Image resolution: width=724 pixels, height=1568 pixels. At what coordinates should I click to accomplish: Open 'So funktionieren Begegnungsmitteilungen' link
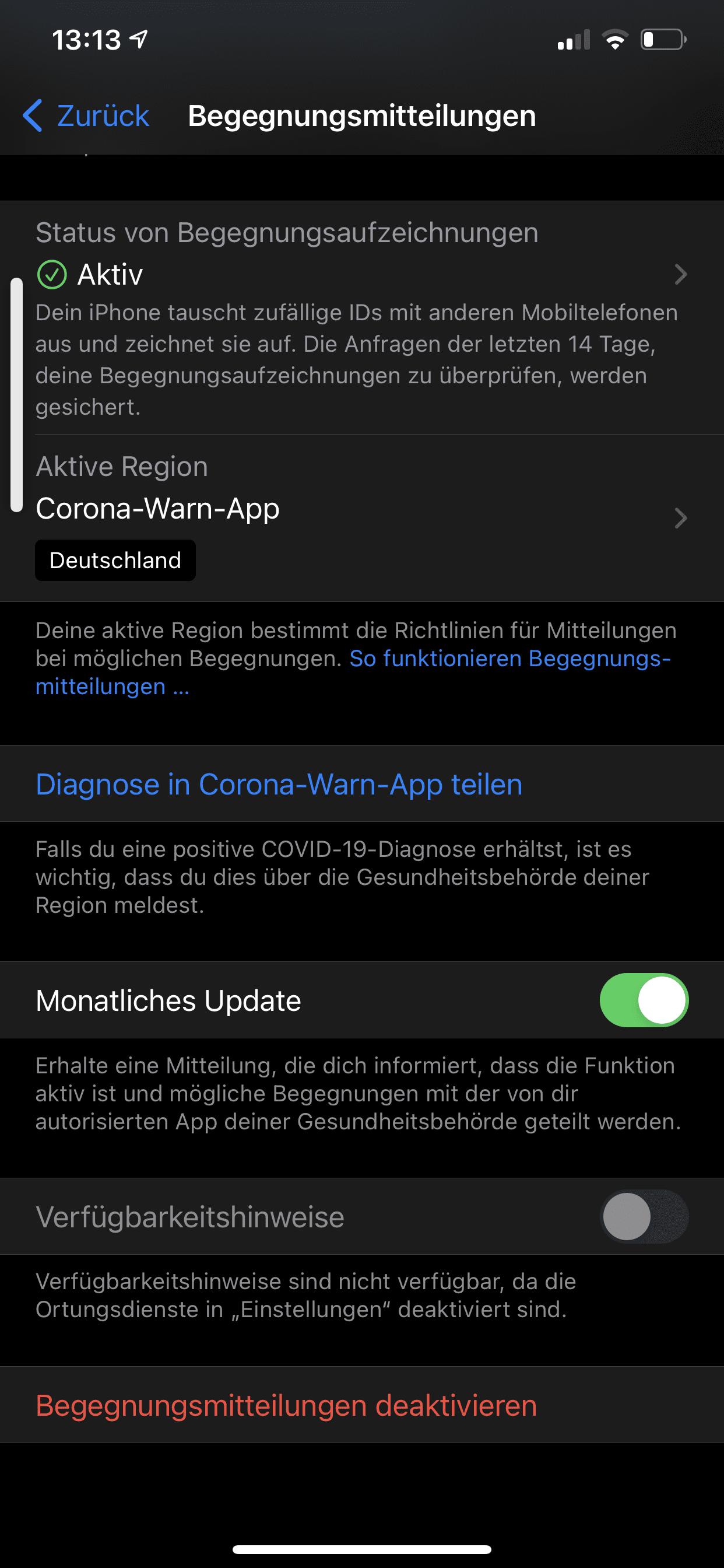pyautogui.click(x=509, y=659)
